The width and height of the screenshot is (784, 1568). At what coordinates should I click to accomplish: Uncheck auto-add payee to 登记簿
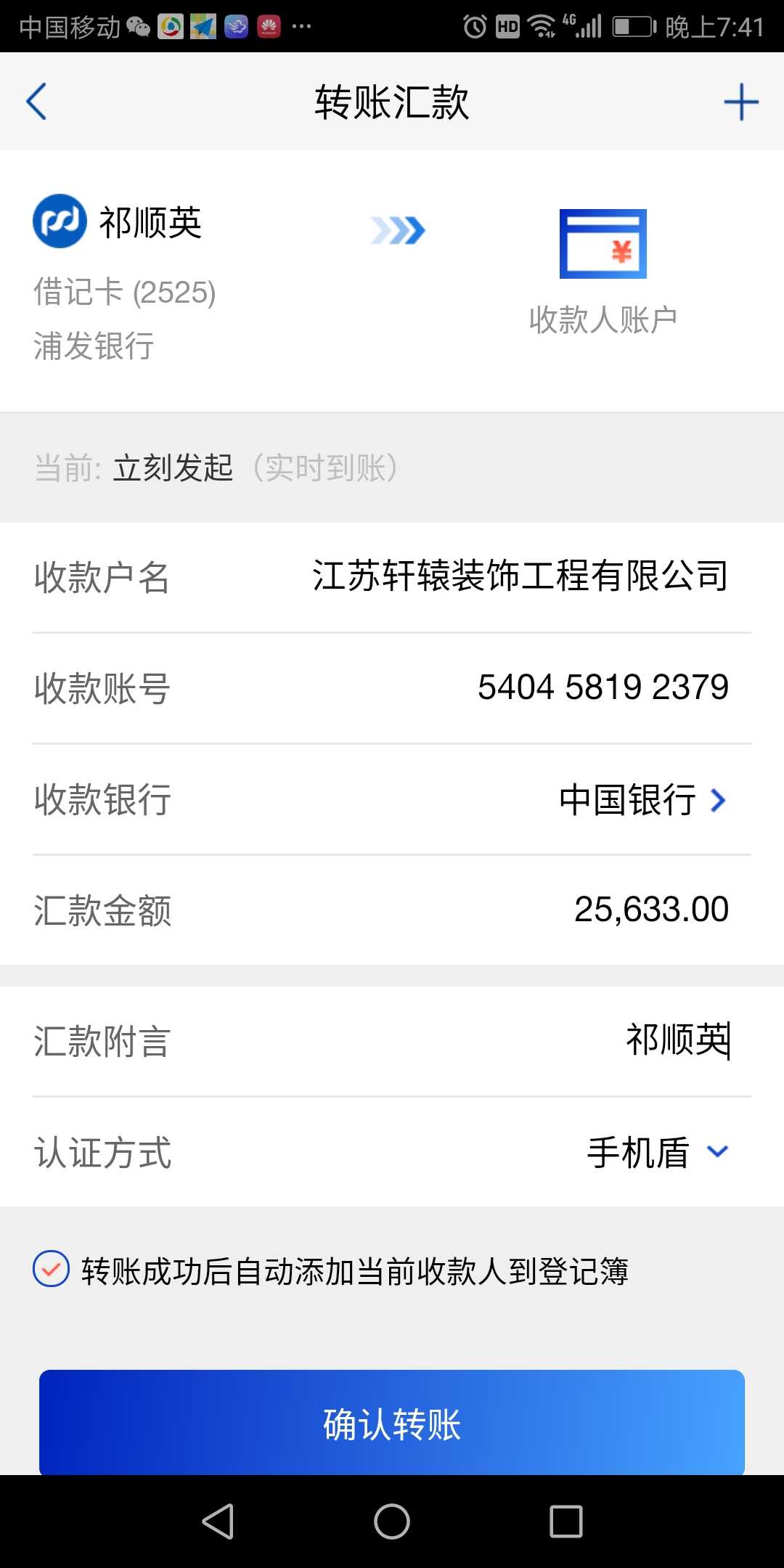[51, 1270]
